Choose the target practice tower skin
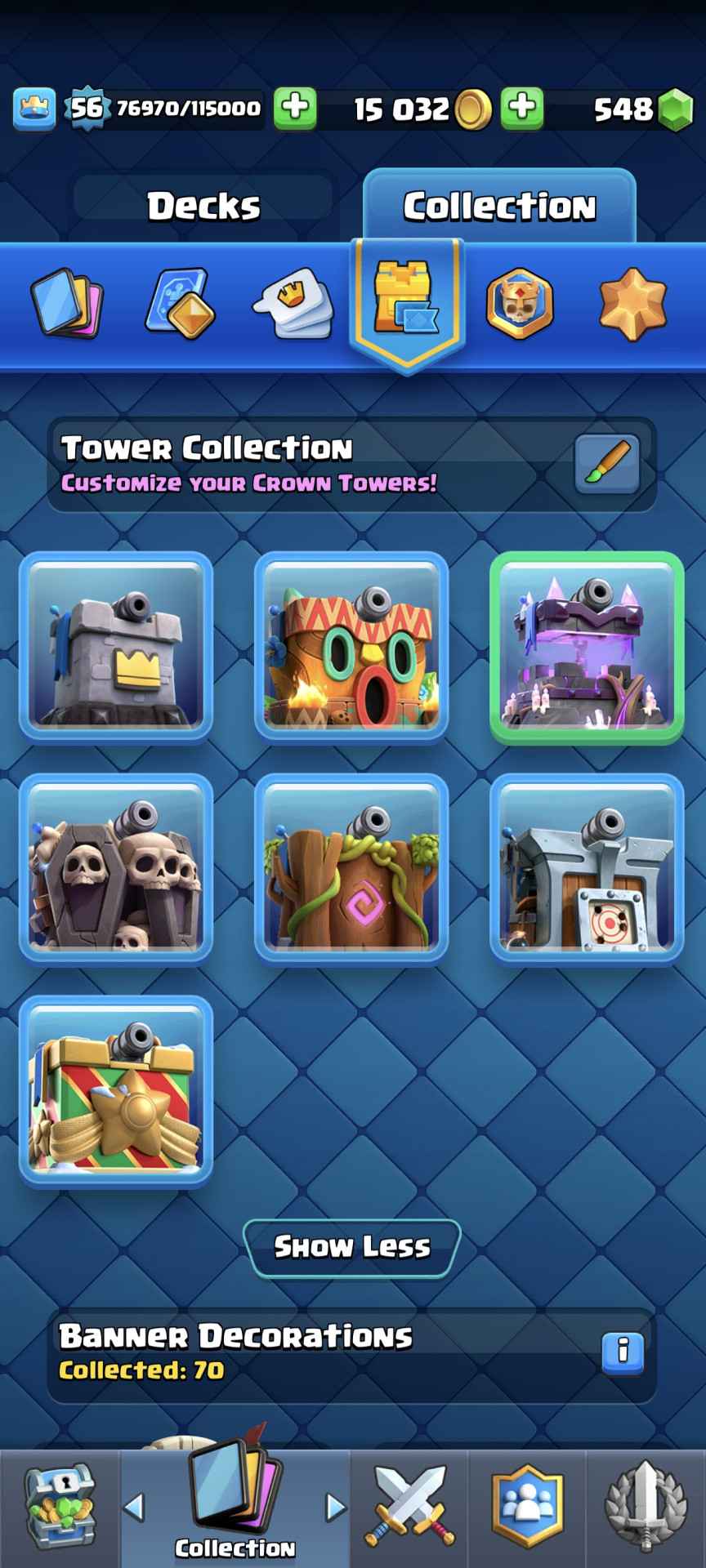Viewport: 706px width, 1568px height. [x=587, y=868]
